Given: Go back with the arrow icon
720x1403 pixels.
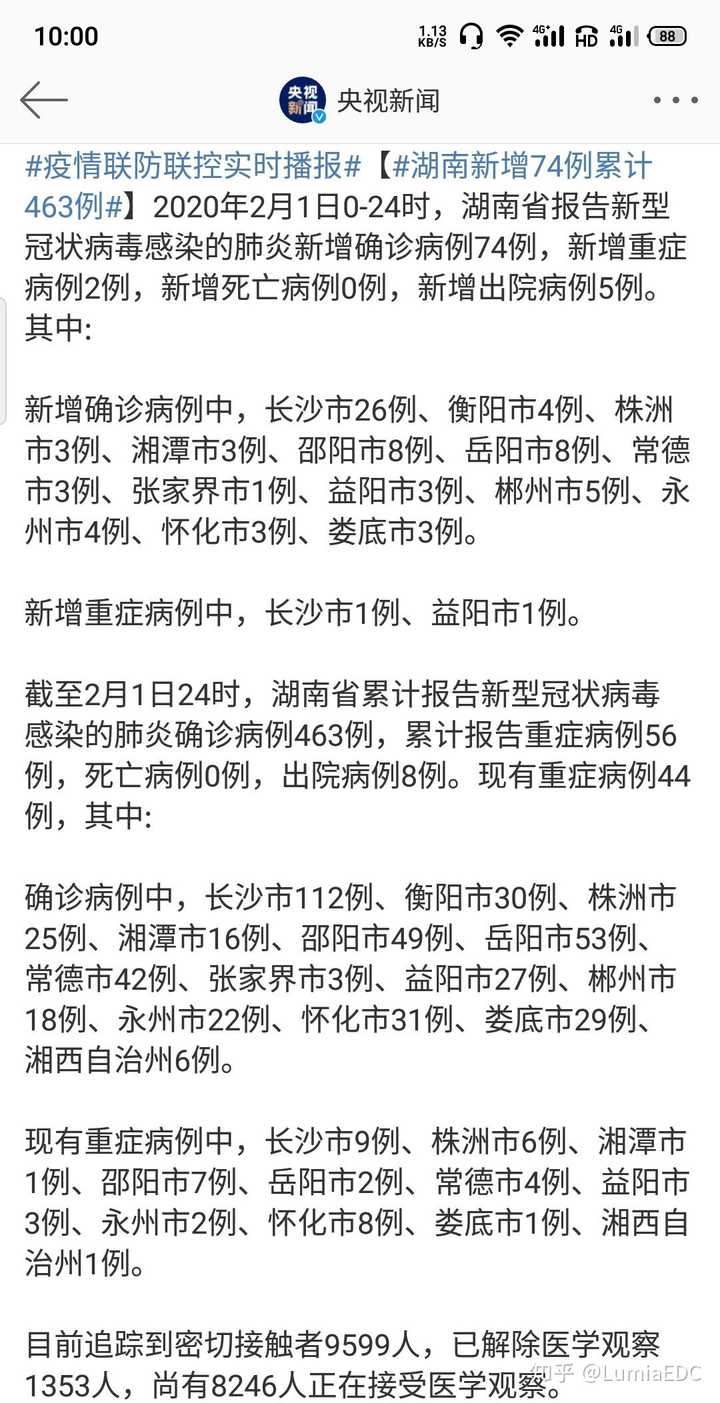Looking at the screenshot, I should point(43,101).
